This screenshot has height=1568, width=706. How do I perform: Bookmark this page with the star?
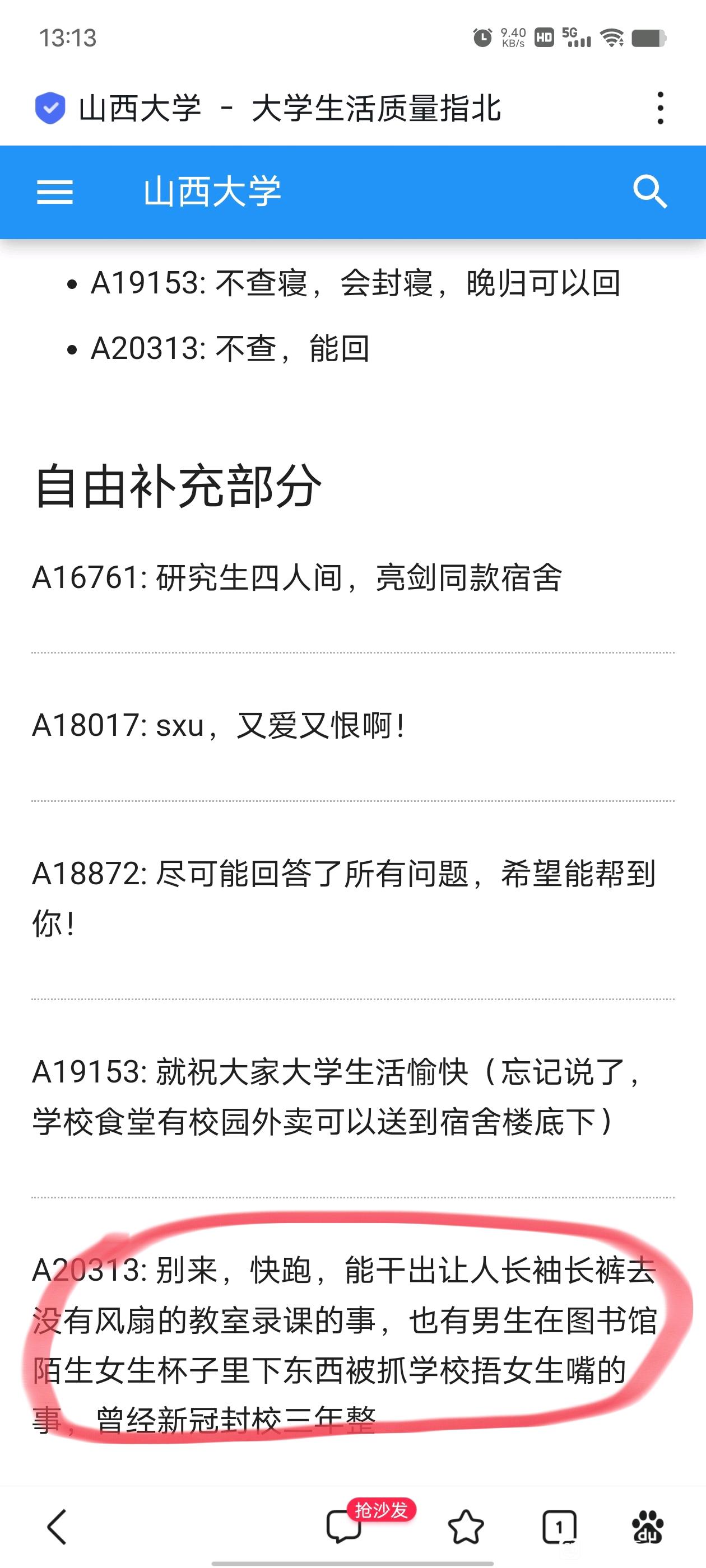tap(466, 1527)
